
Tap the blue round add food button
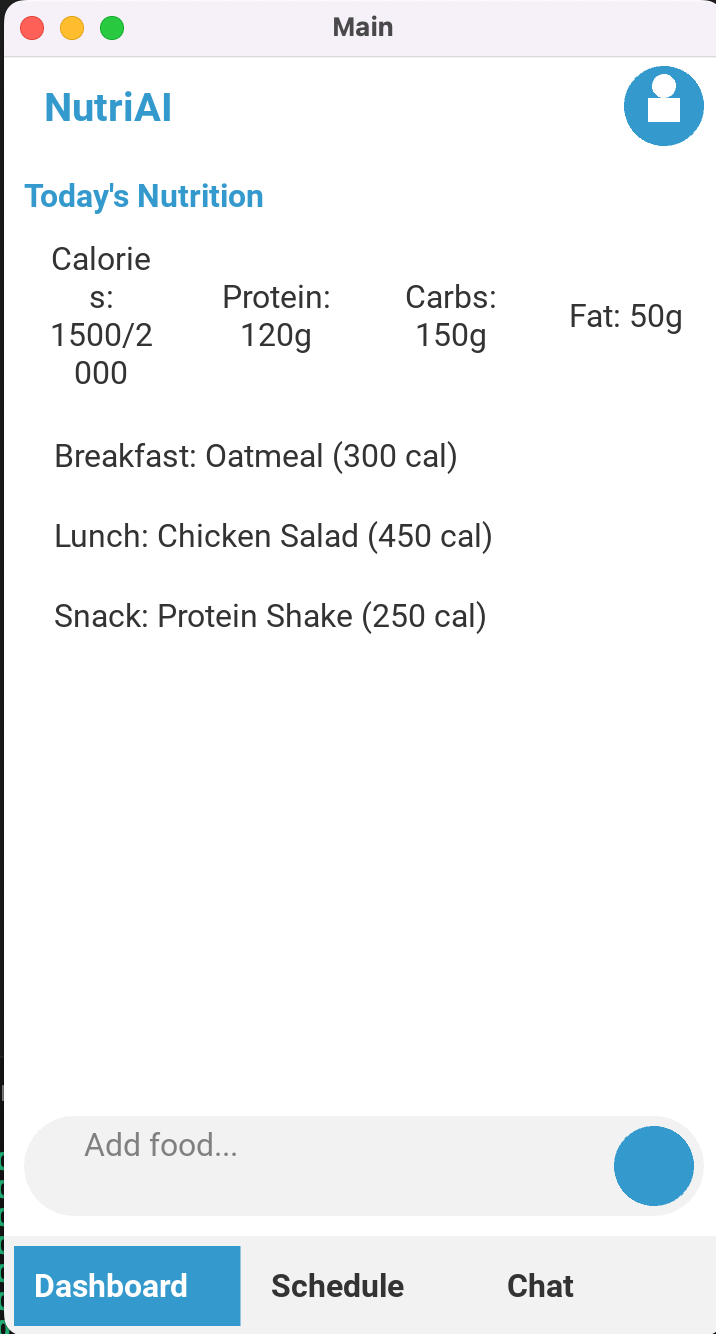(x=653, y=1166)
